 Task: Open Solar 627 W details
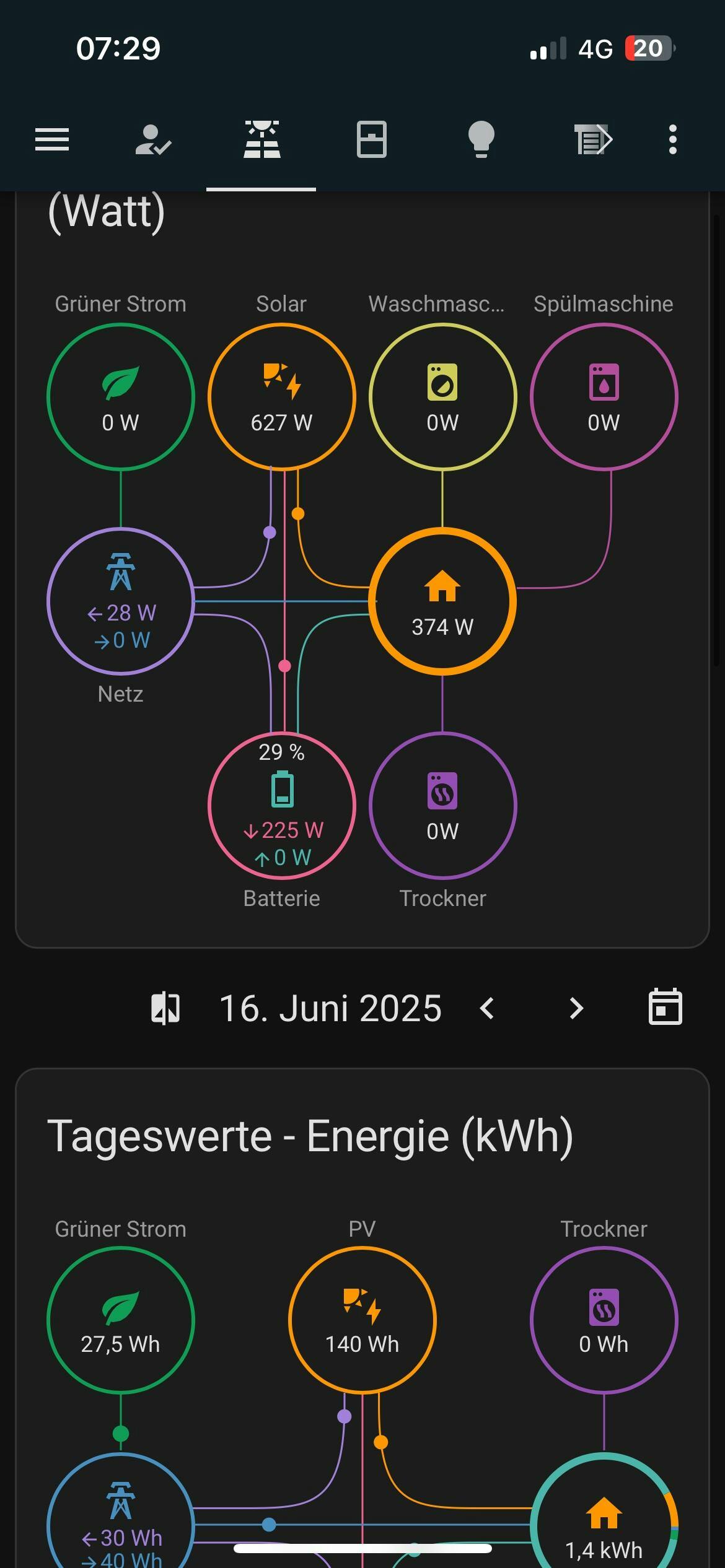point(282,397)
